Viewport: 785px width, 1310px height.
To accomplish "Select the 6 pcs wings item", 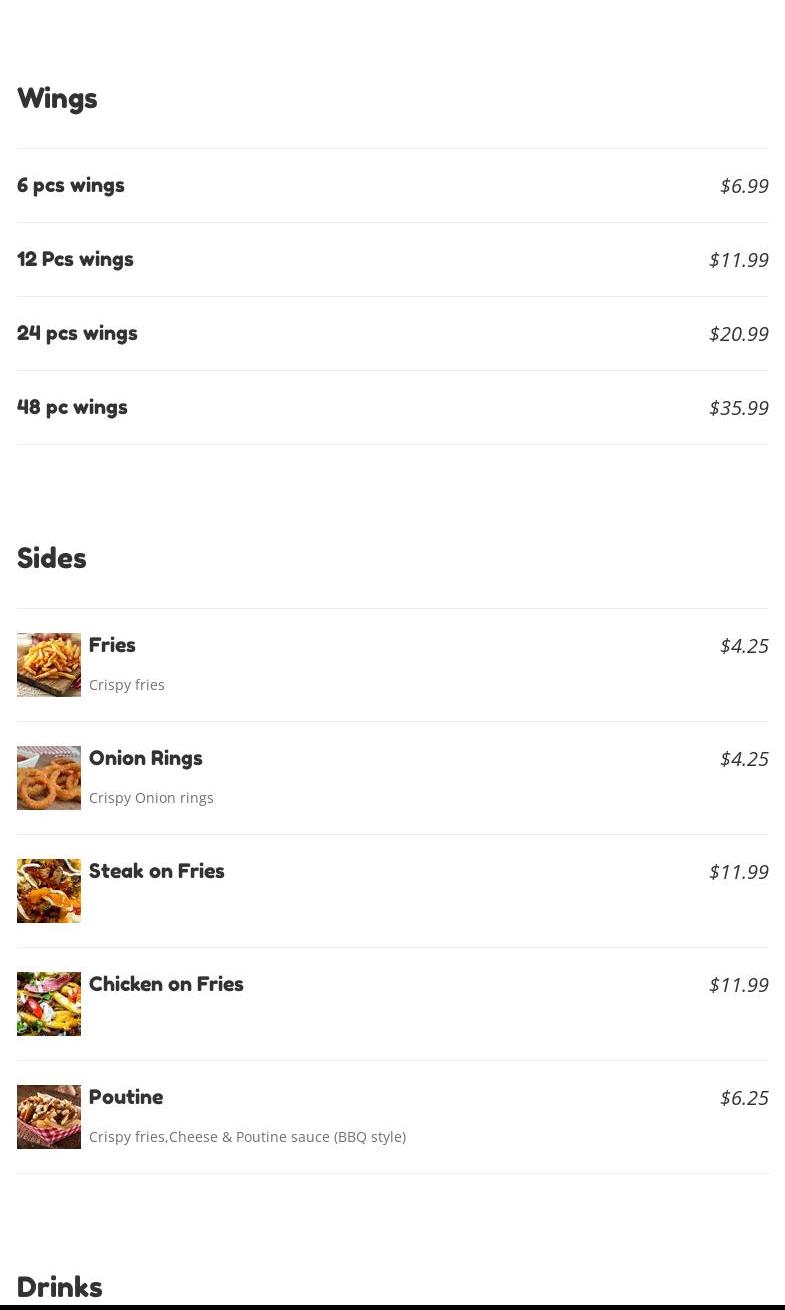I will pos(71,186).
